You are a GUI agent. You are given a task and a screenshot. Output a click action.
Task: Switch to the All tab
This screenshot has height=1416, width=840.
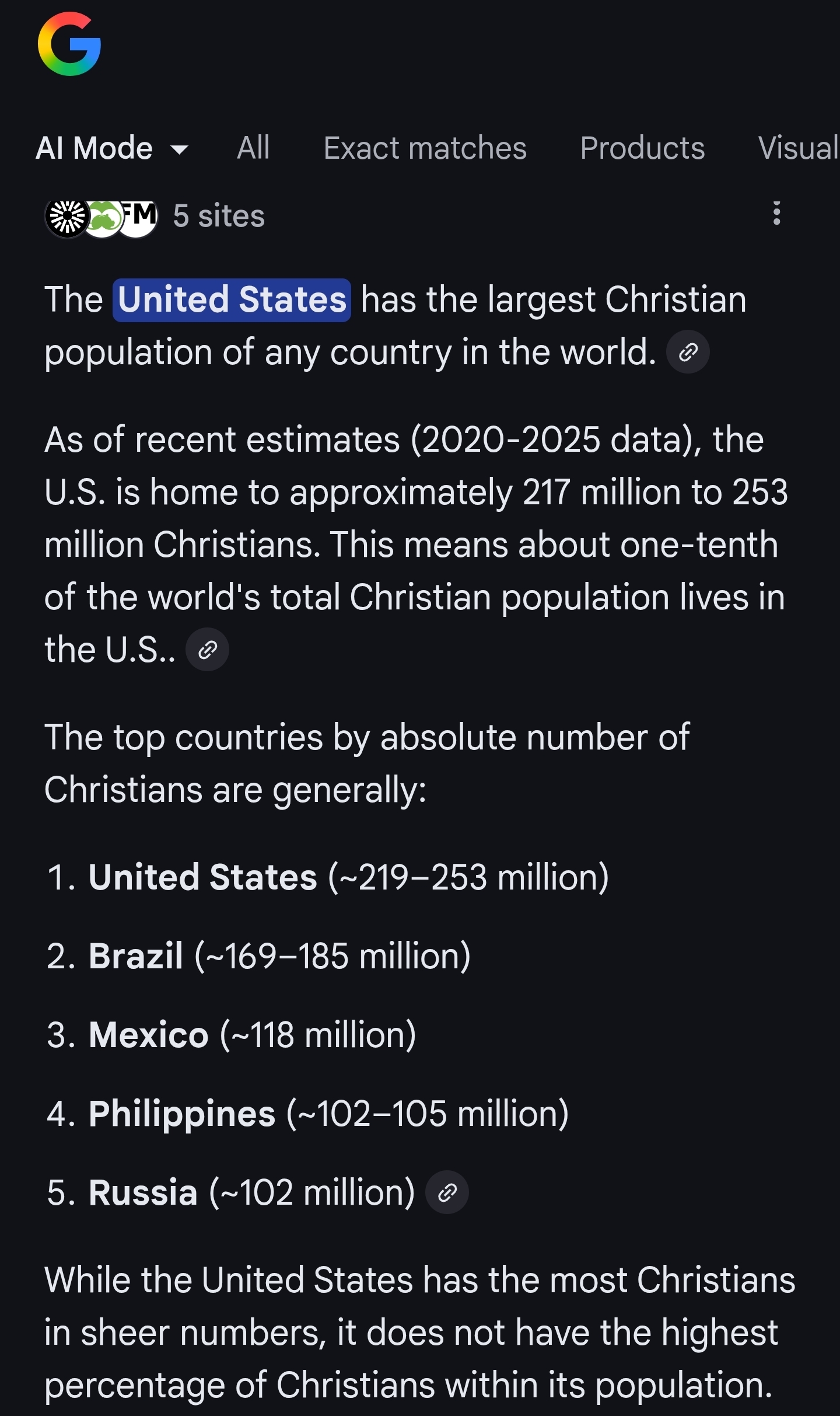253,148
